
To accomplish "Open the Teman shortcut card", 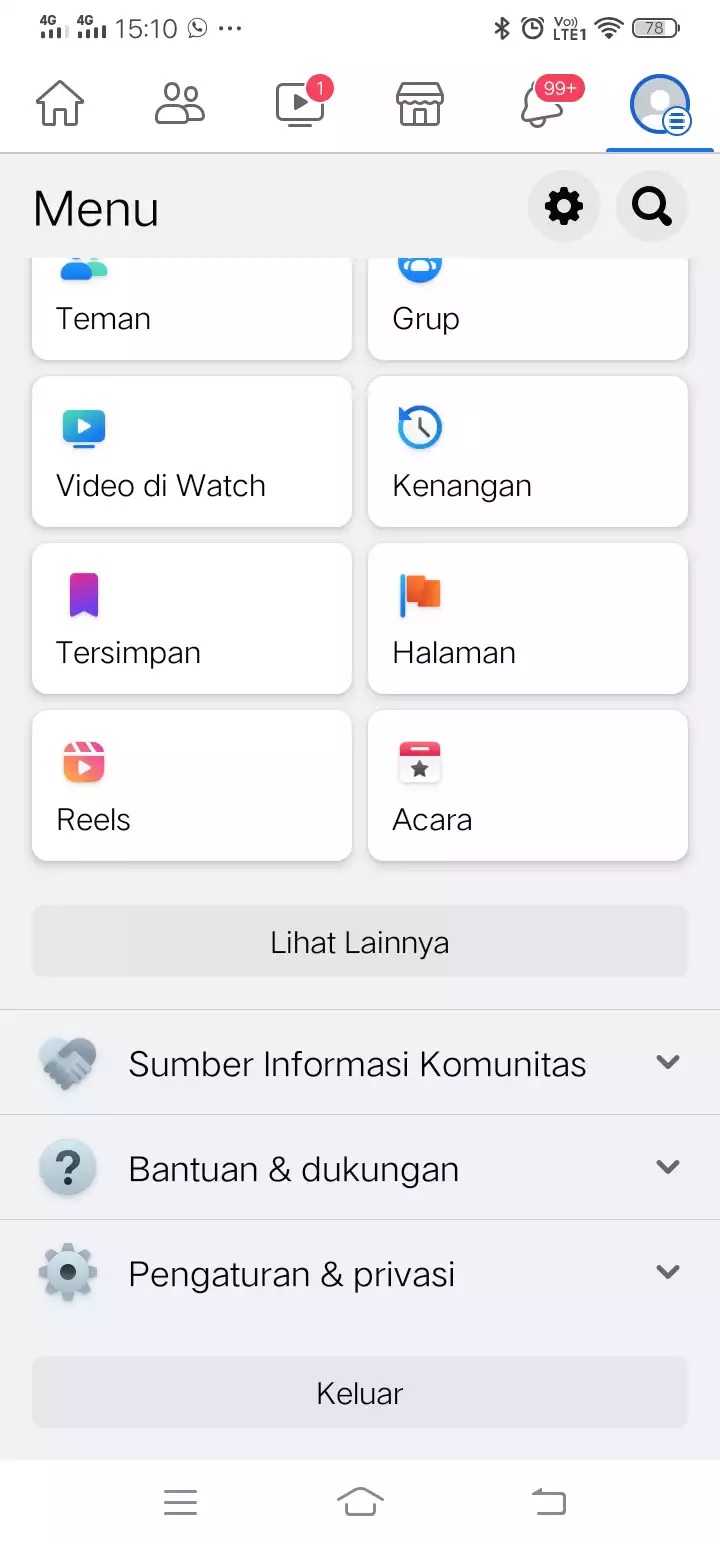I will (x=192, y=310).
